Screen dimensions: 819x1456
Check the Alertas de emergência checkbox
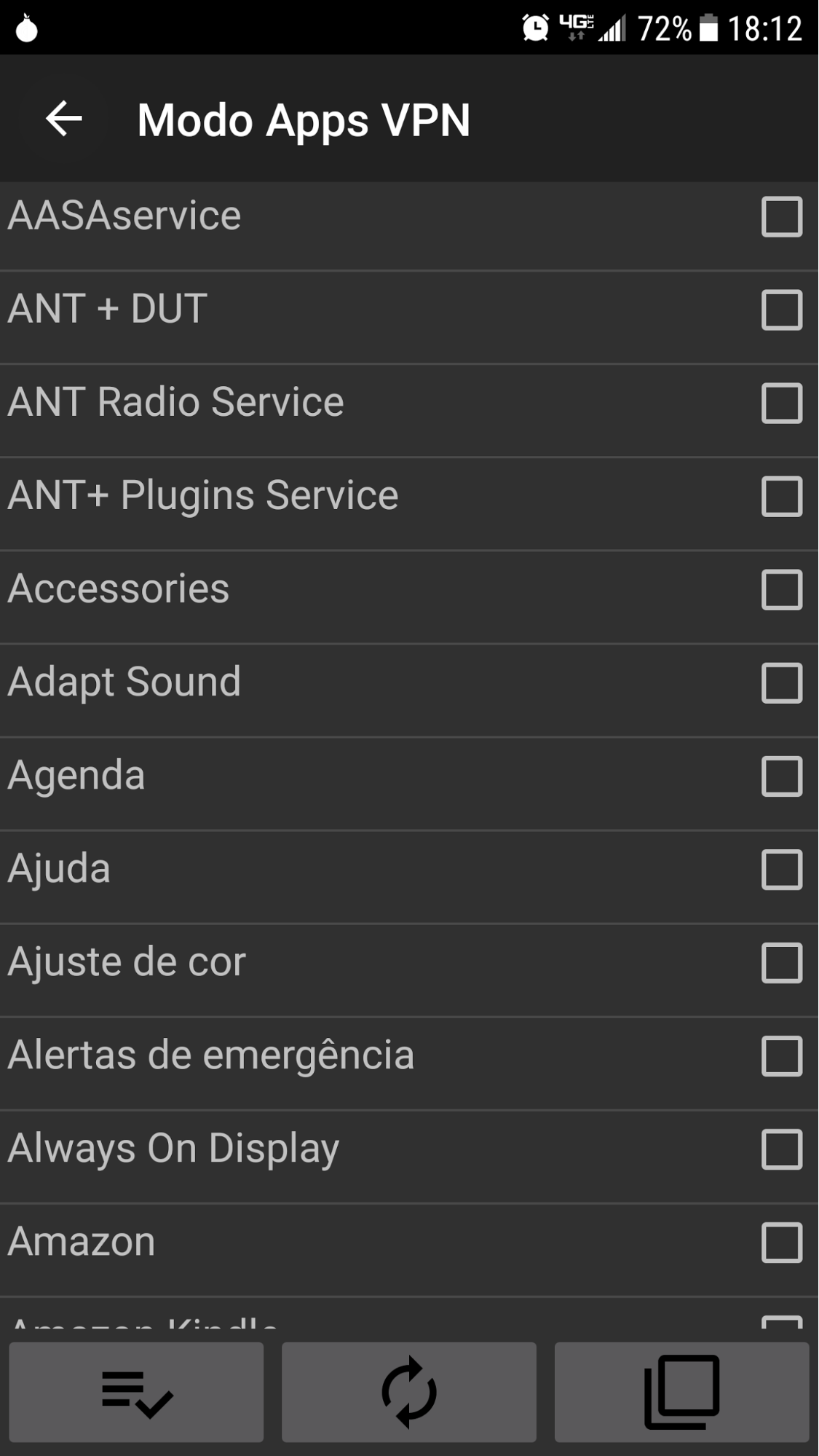click(782, 1056)
